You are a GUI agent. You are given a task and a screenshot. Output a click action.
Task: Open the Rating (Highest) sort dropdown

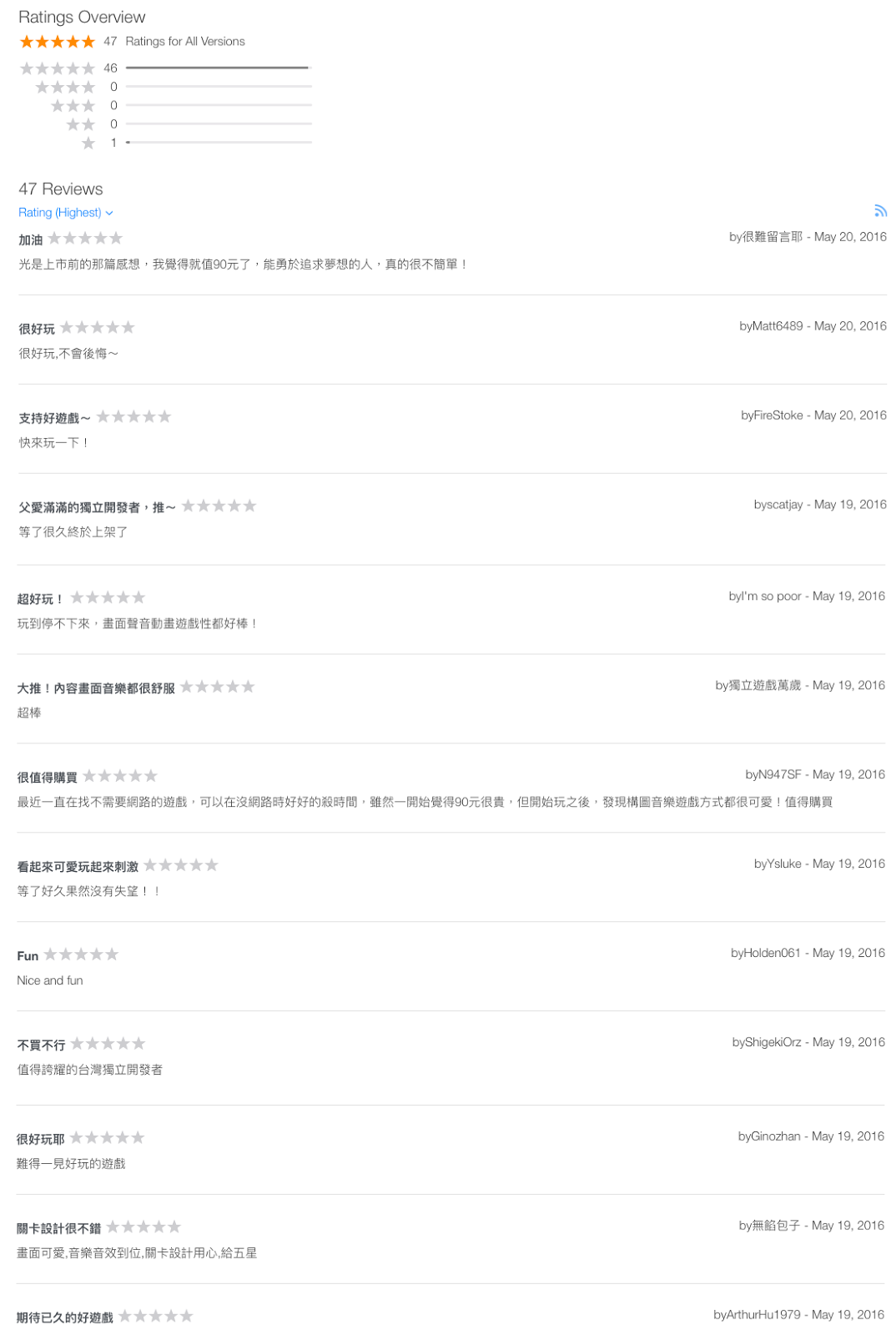[65, 213]
